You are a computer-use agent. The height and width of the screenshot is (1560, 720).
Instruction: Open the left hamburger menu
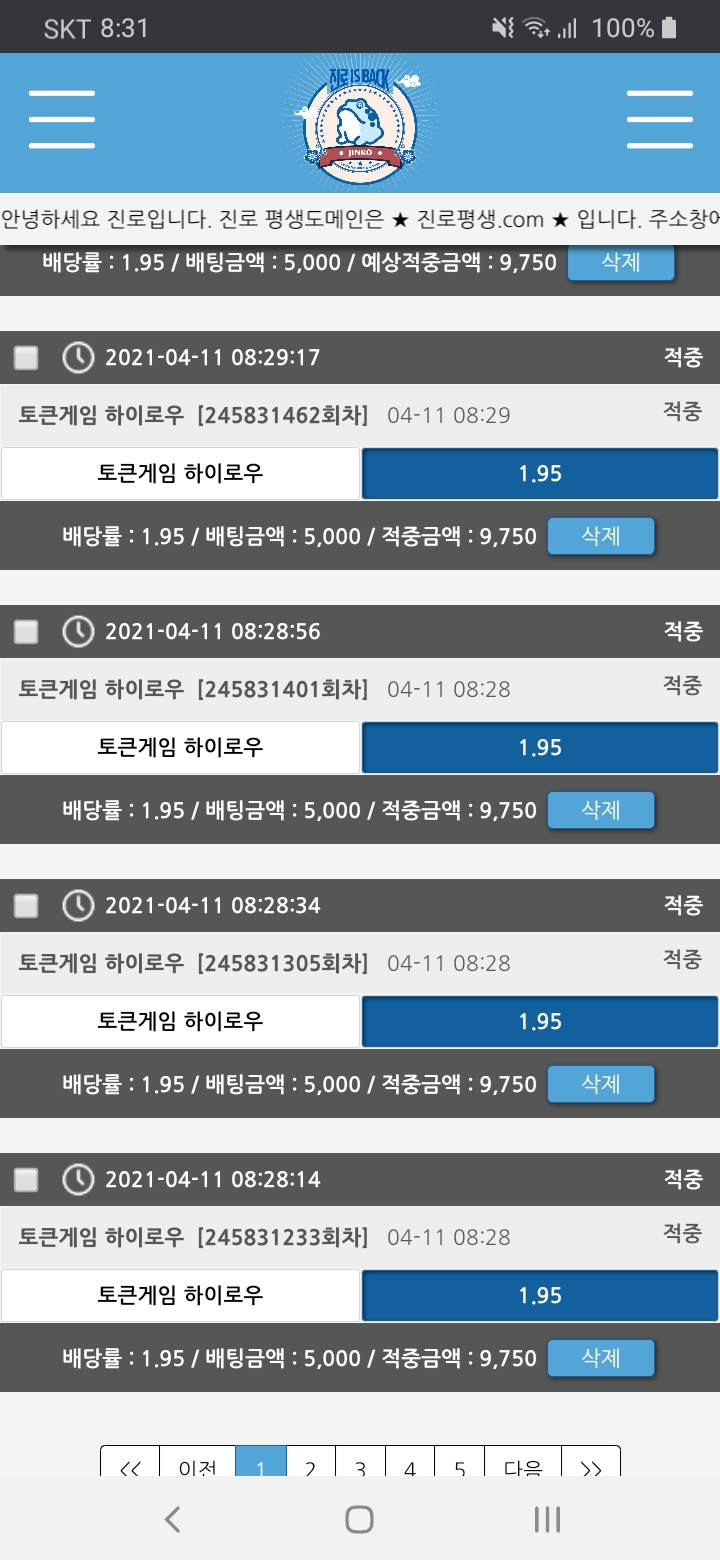tap(62, 120)
